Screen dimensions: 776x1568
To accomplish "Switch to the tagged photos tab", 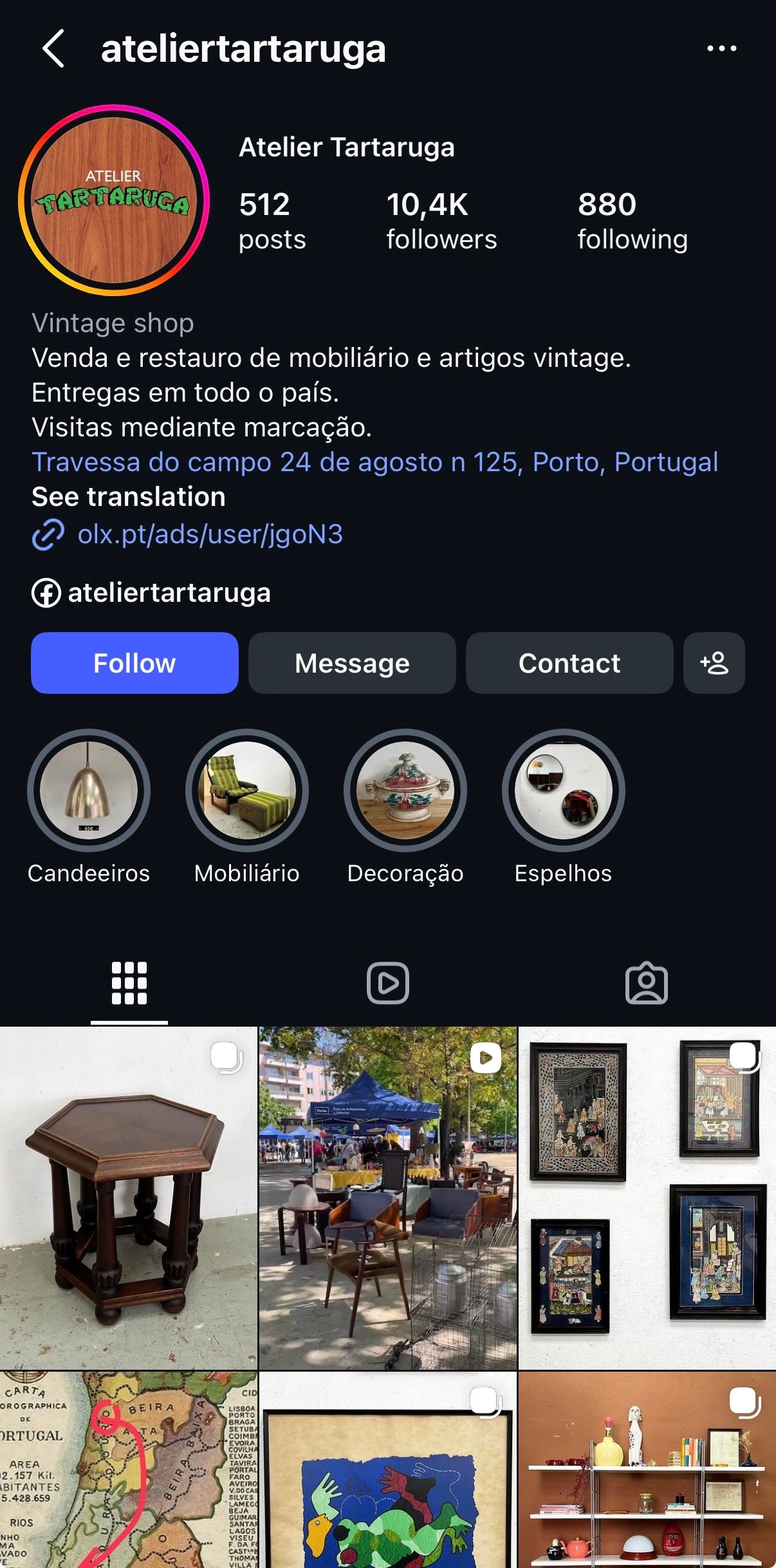I will 646,983.
